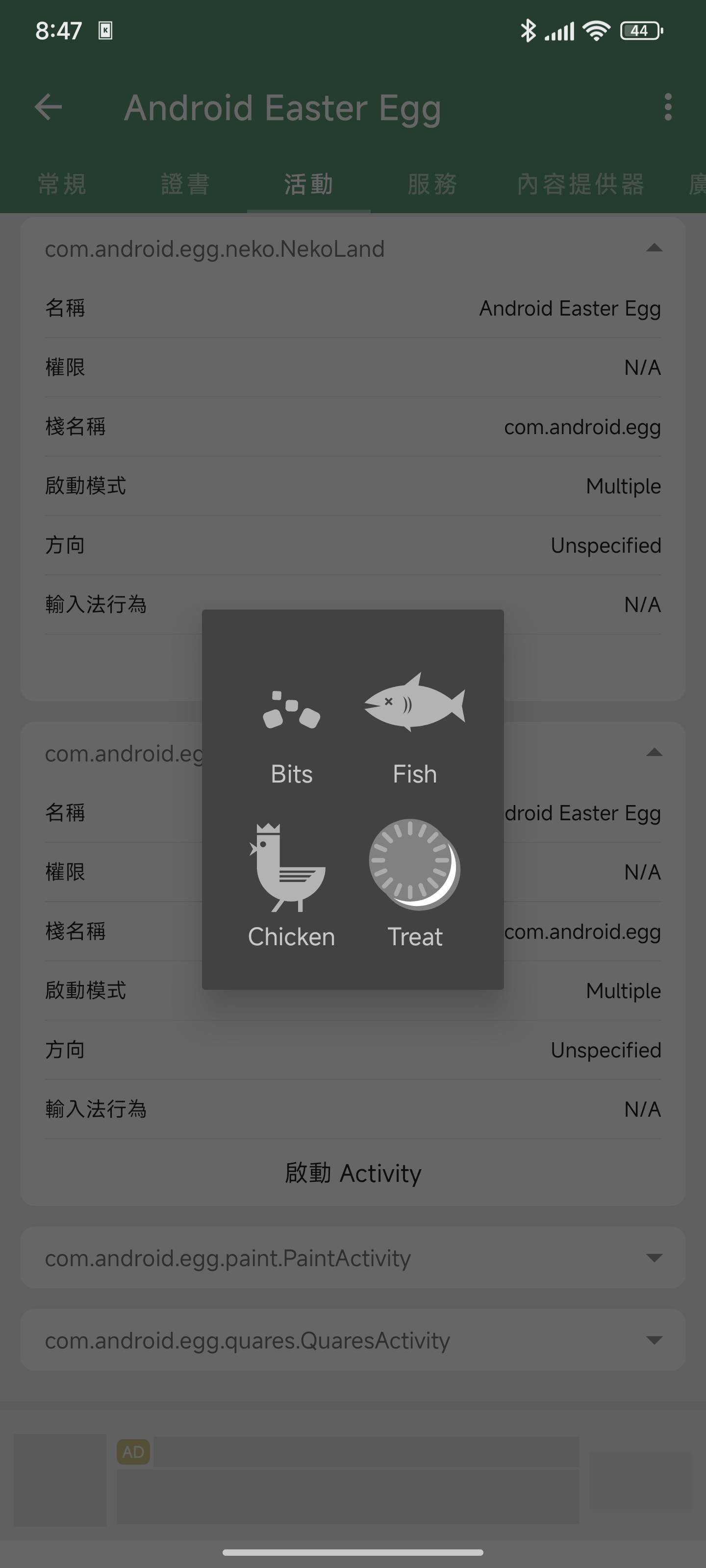Open the 內容提供器 tab
This screenshot has width=706, height=1568.
pyautogui.click(x=580, y=184)
